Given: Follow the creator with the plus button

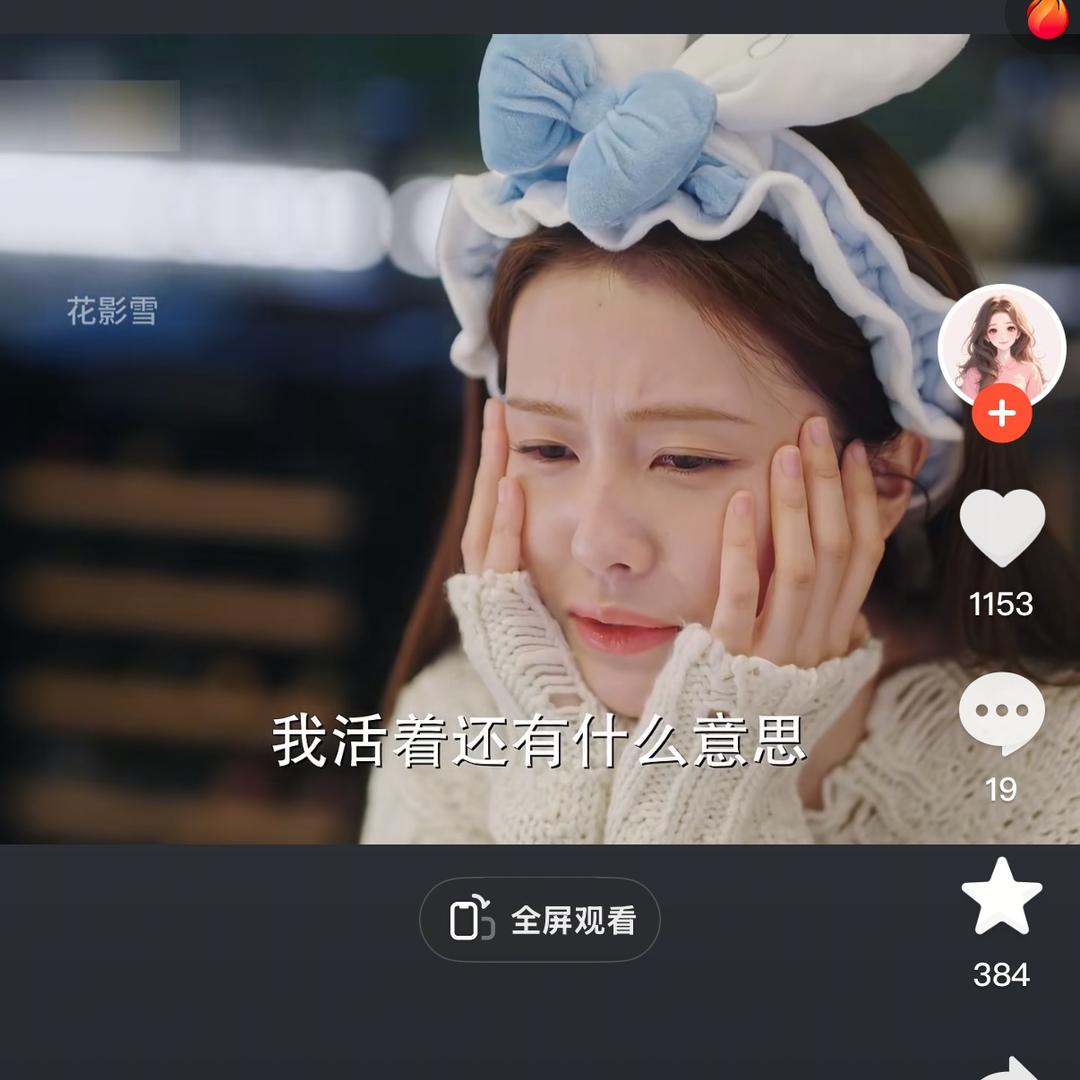Looking at the screenshot, I should [1001, 413].
